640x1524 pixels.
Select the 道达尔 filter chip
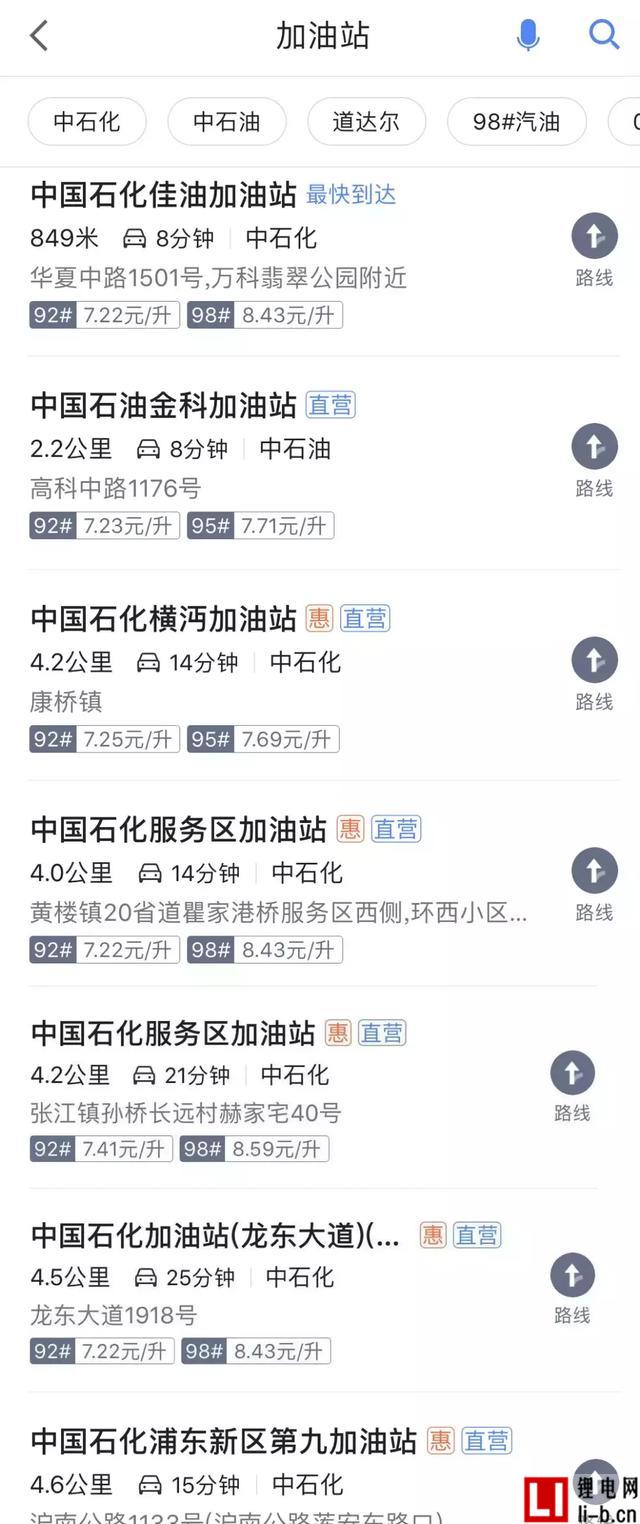(x=366, y=122)
